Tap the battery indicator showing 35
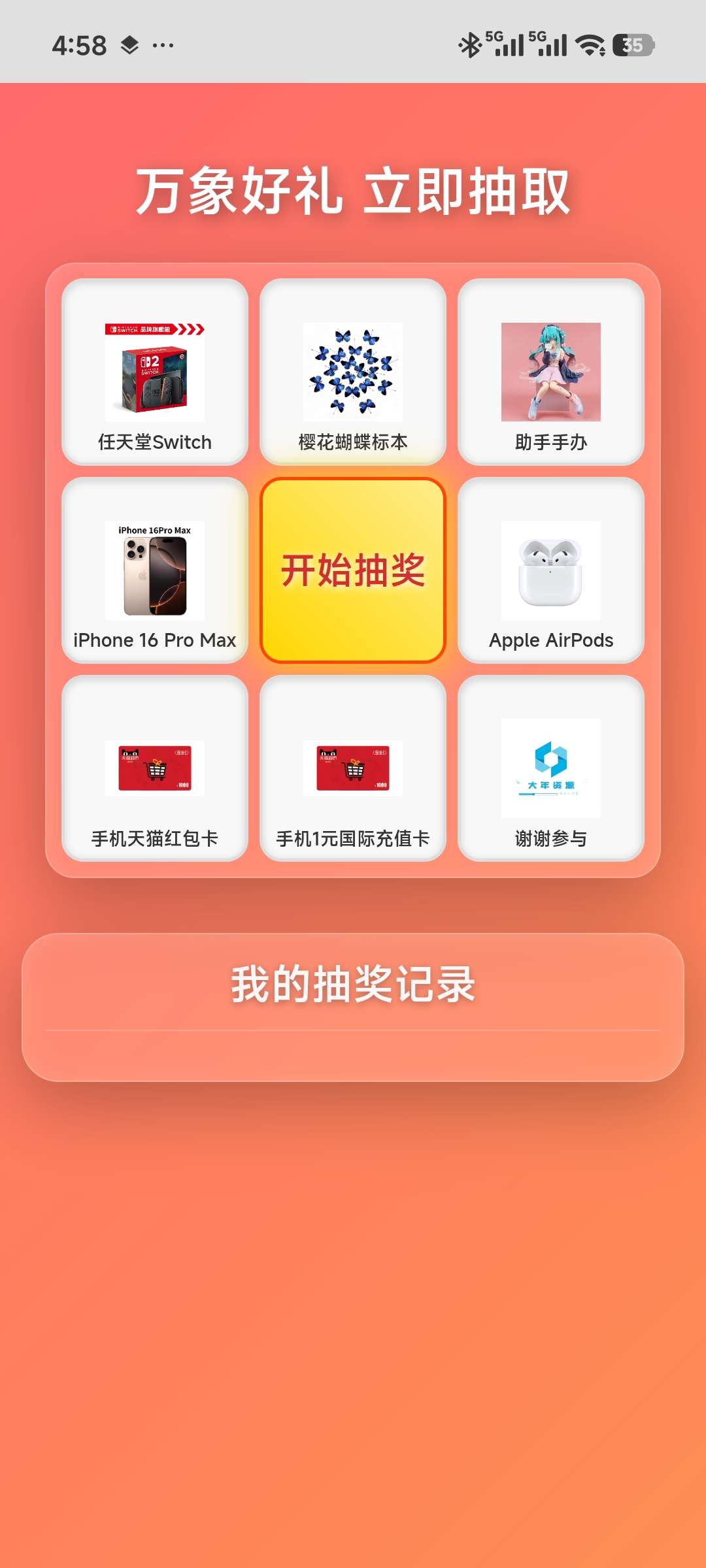The width and height of the screenshot is (706, 1568). [x=631, y=46]
